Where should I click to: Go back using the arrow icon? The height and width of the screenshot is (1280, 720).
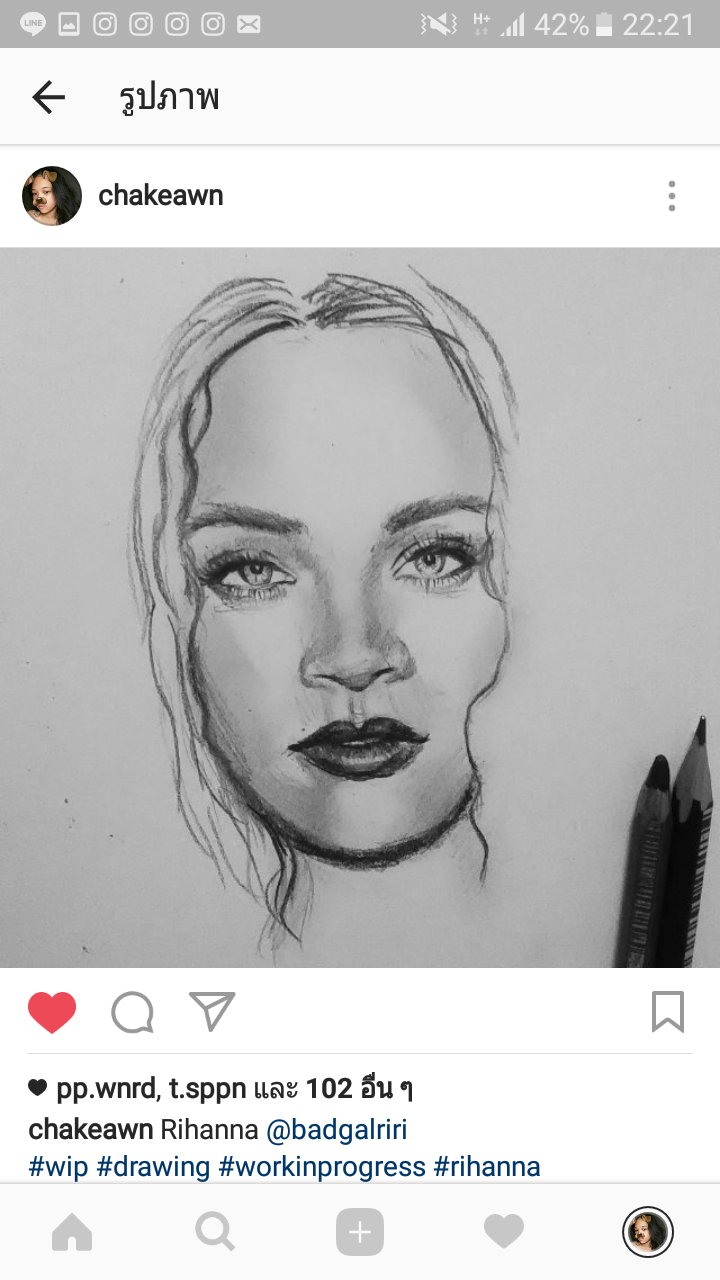click(x=48, y=97)
